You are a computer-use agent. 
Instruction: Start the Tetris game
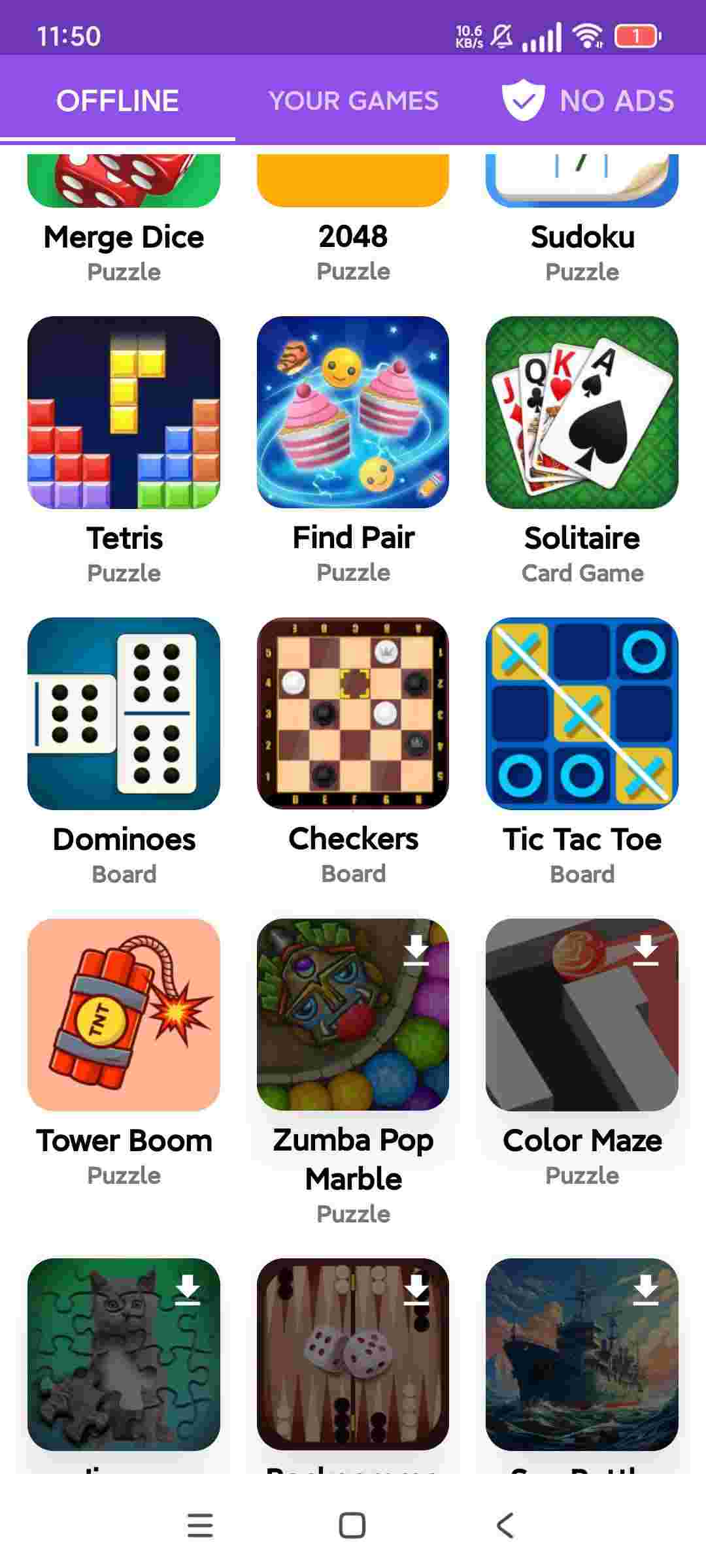124,412
